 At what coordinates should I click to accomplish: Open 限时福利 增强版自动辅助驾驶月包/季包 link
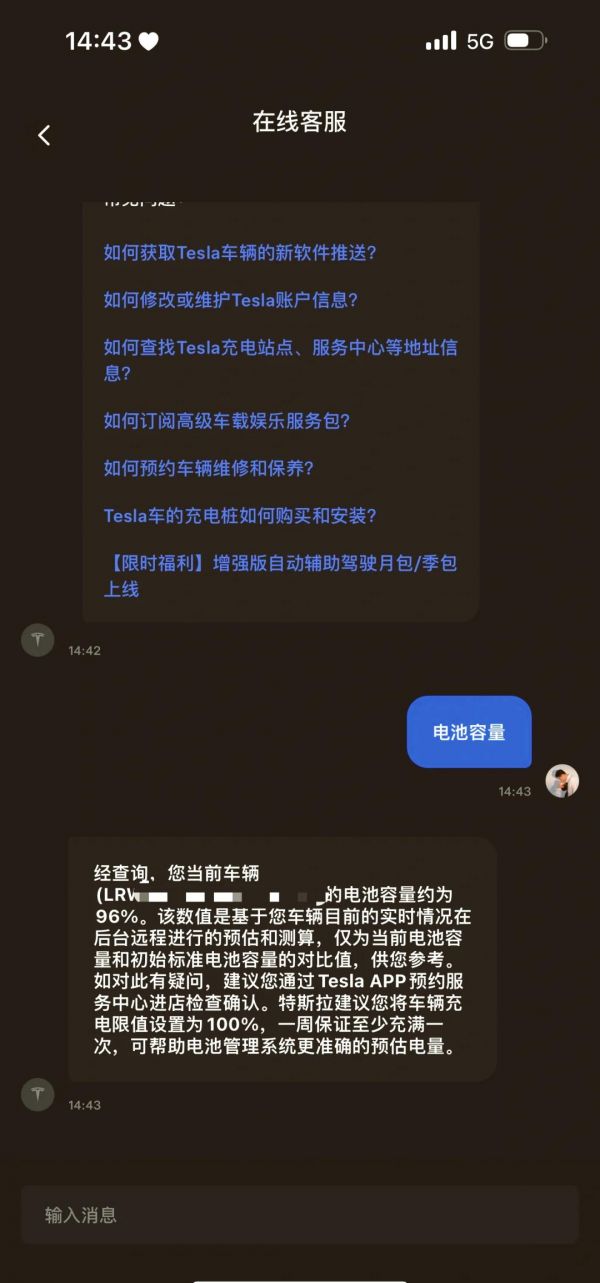pyautogui.click(x=281, y=576)
